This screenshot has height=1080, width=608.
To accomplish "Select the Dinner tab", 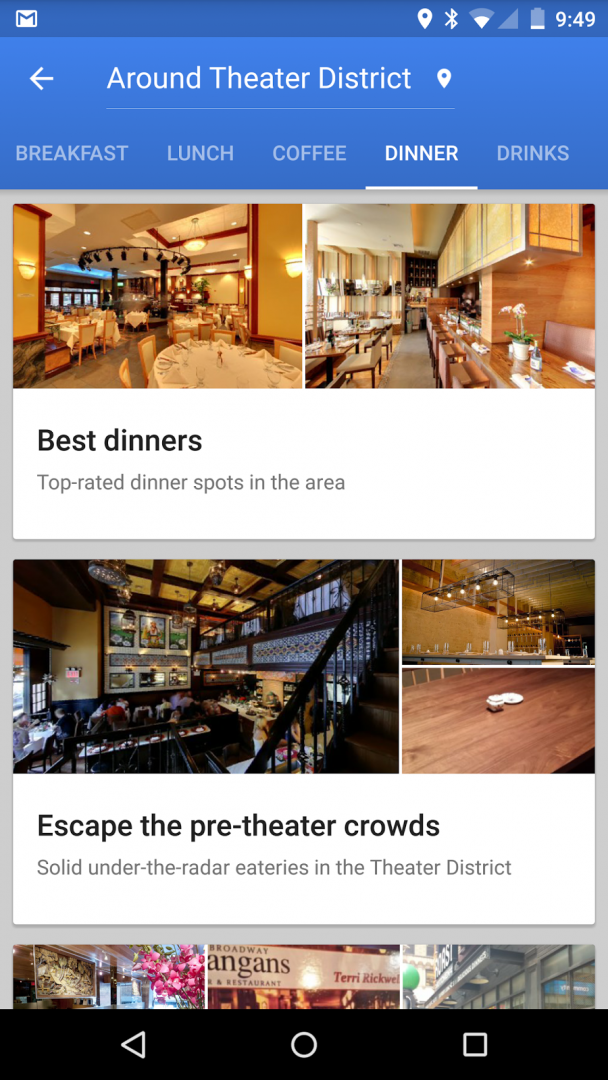I will click(421, 153).
